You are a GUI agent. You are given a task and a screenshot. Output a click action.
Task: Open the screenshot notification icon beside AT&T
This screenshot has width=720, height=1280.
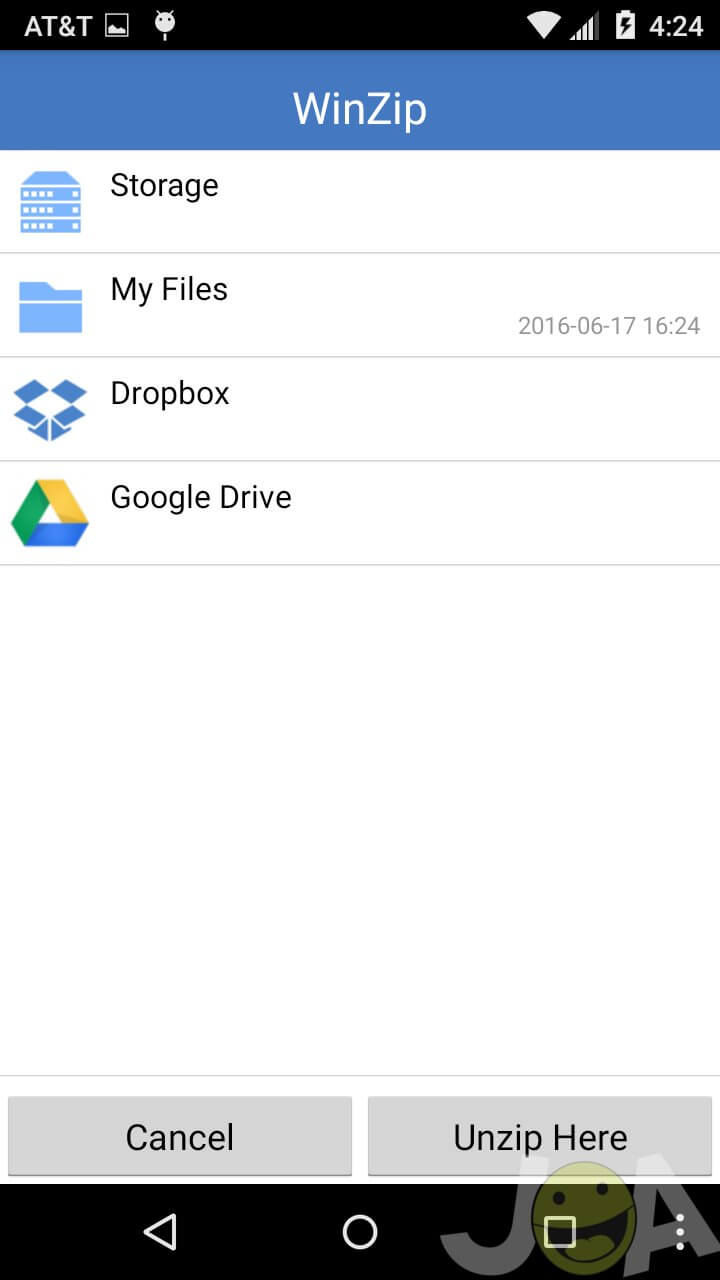[x=117, y=24]
